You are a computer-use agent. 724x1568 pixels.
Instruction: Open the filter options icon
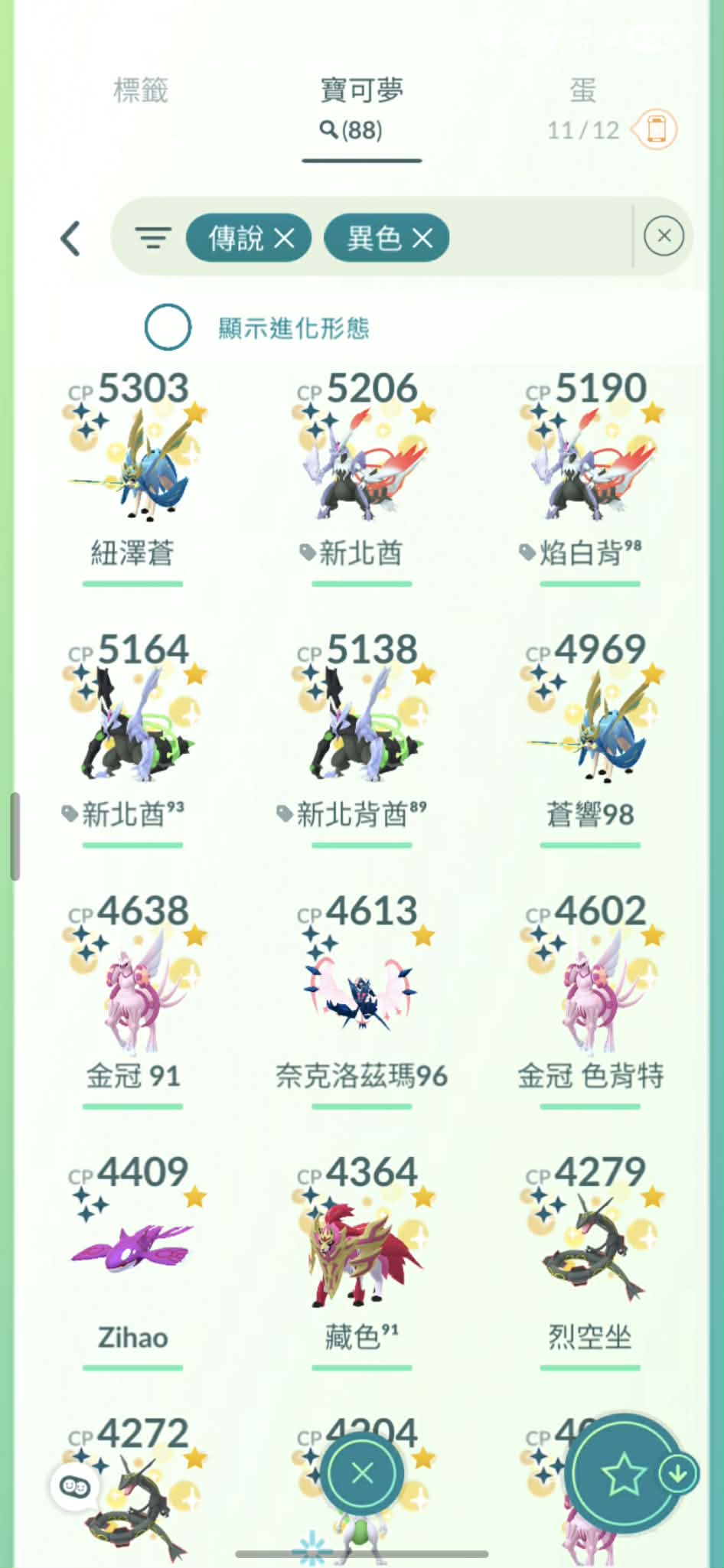153,237
